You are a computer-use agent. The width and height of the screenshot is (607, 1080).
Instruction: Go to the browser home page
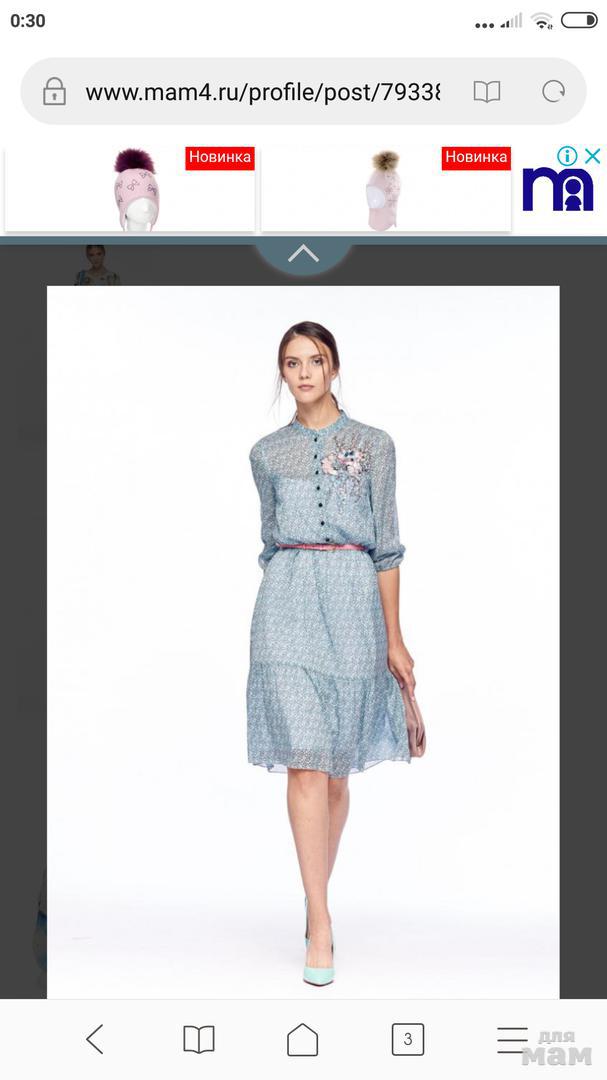303,1040
